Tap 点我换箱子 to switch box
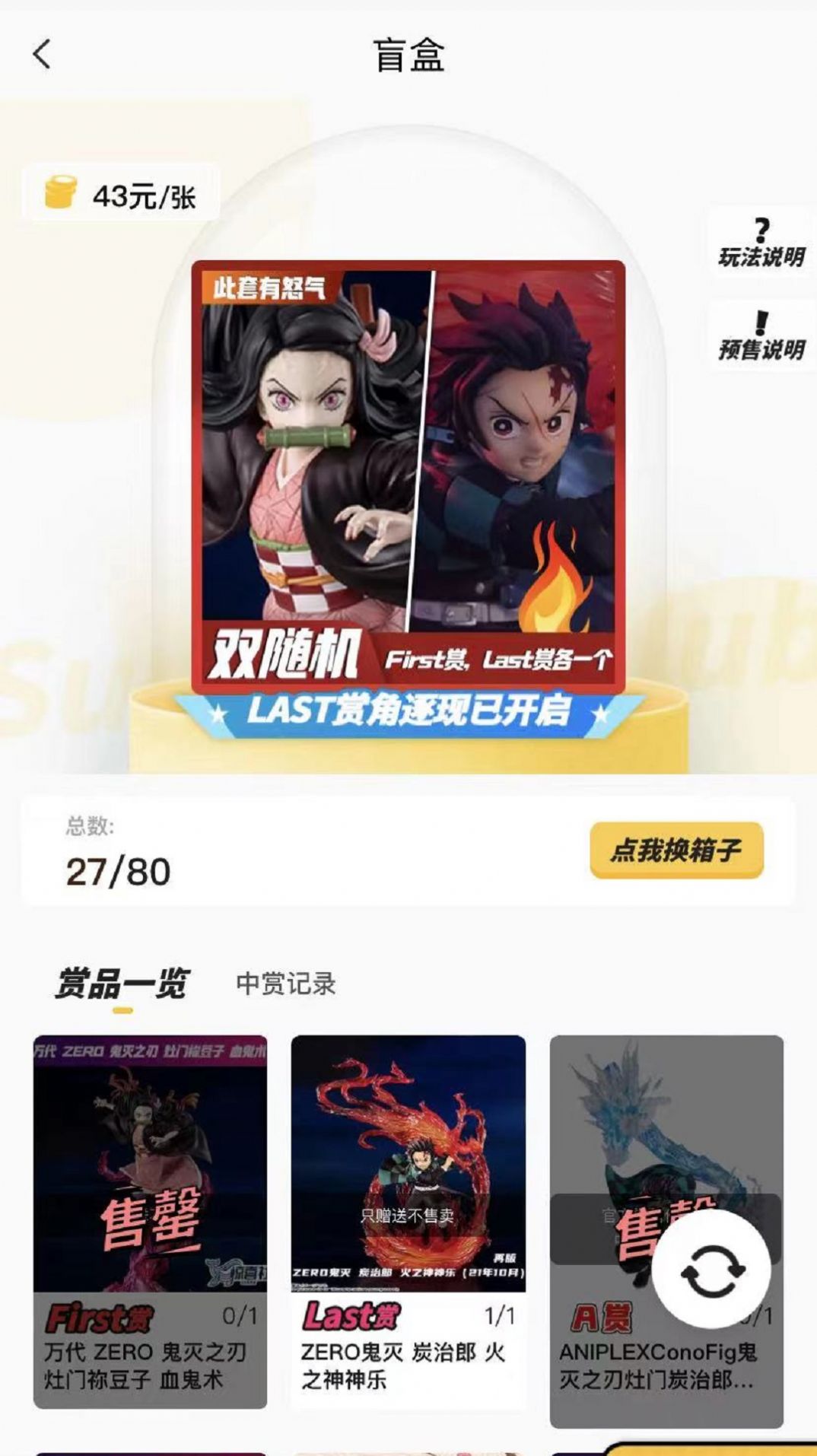This screenshot has height=1456, width=817. click(676, 850)
